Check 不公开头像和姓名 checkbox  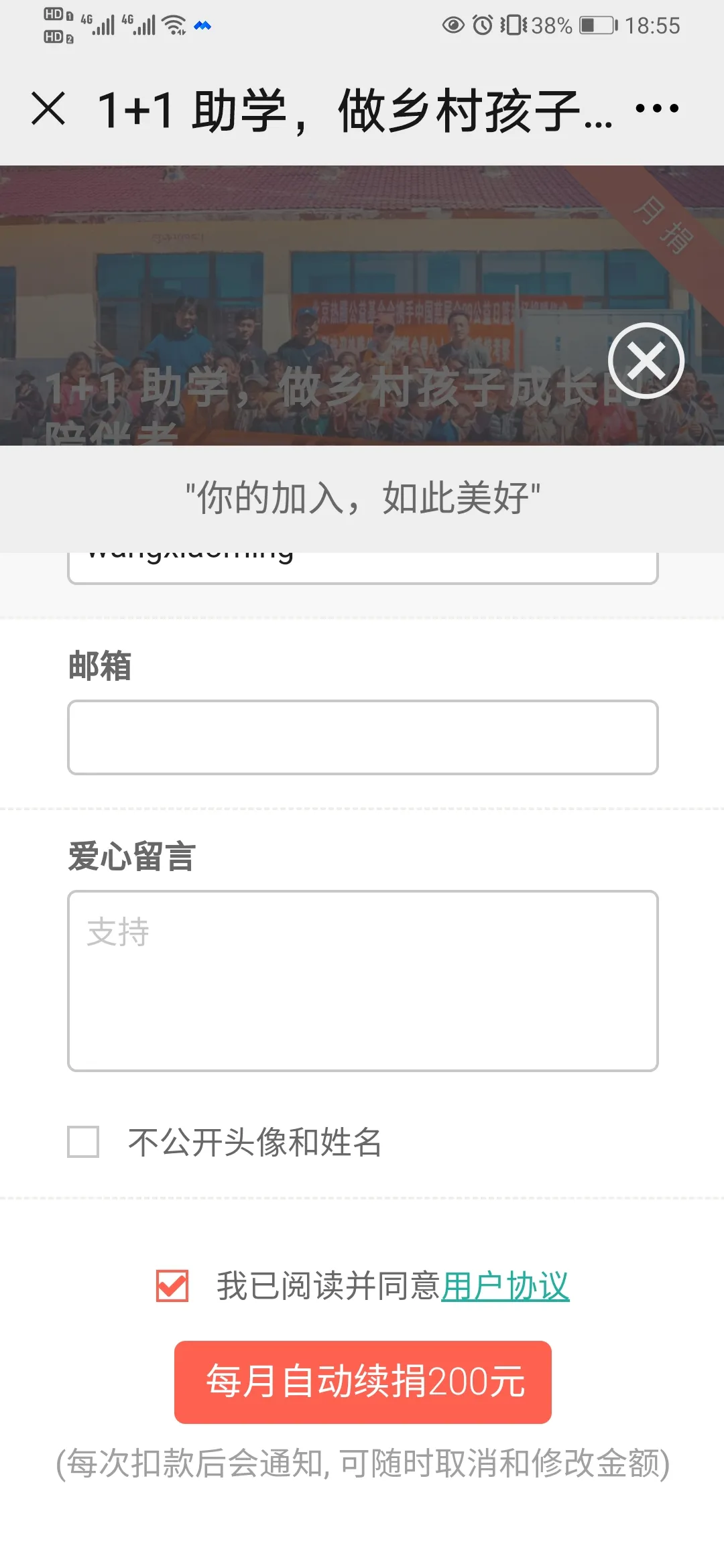pyautogui.click(x=83, y=1142)
